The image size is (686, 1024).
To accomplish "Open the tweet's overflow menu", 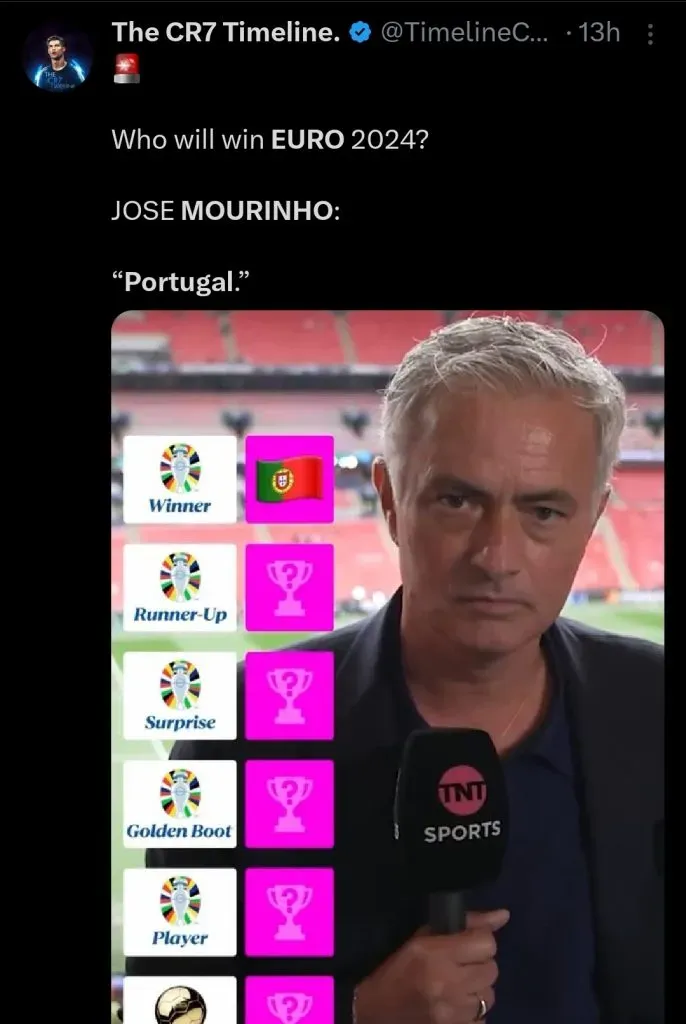I will click(x=651, y=34).
